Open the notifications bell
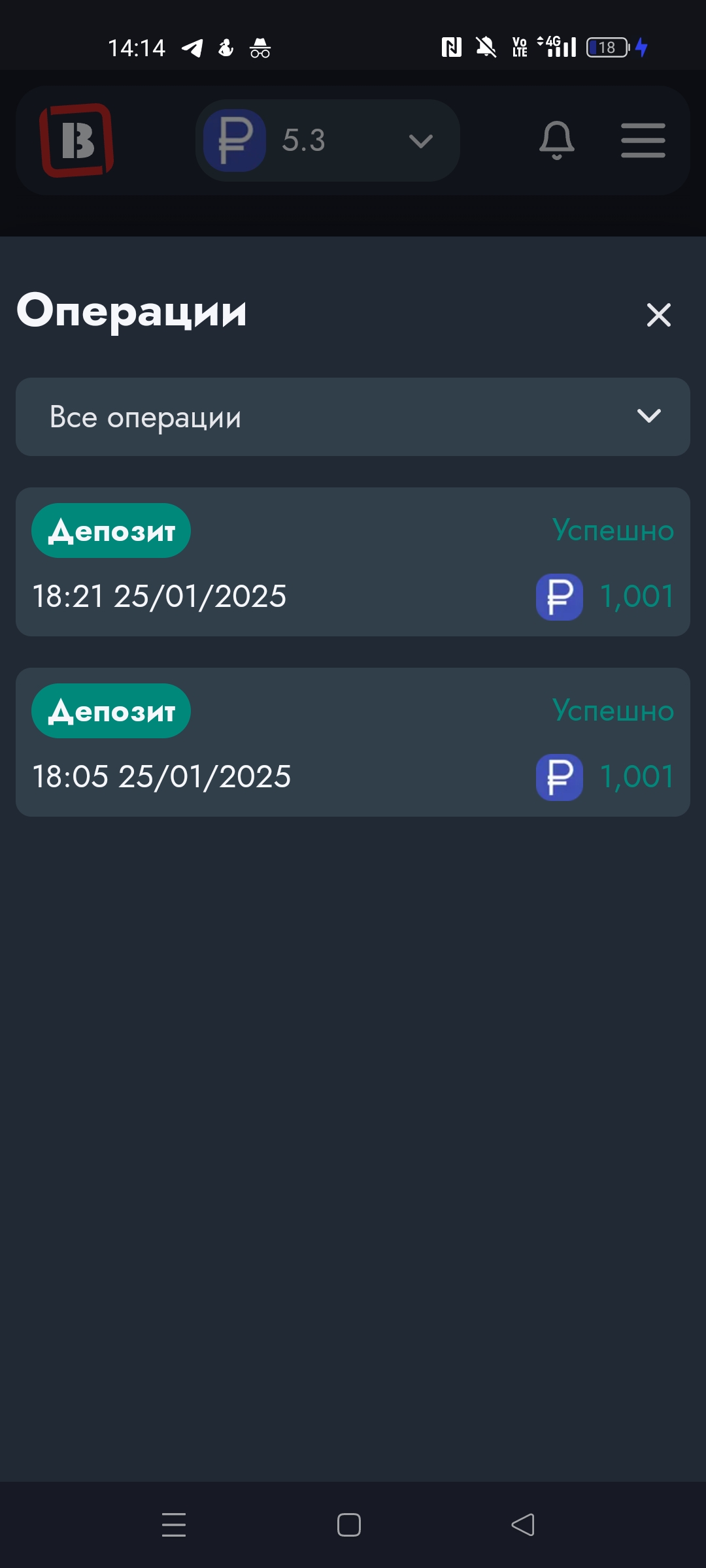706x1568 pixels. click(x=556, y=140)
